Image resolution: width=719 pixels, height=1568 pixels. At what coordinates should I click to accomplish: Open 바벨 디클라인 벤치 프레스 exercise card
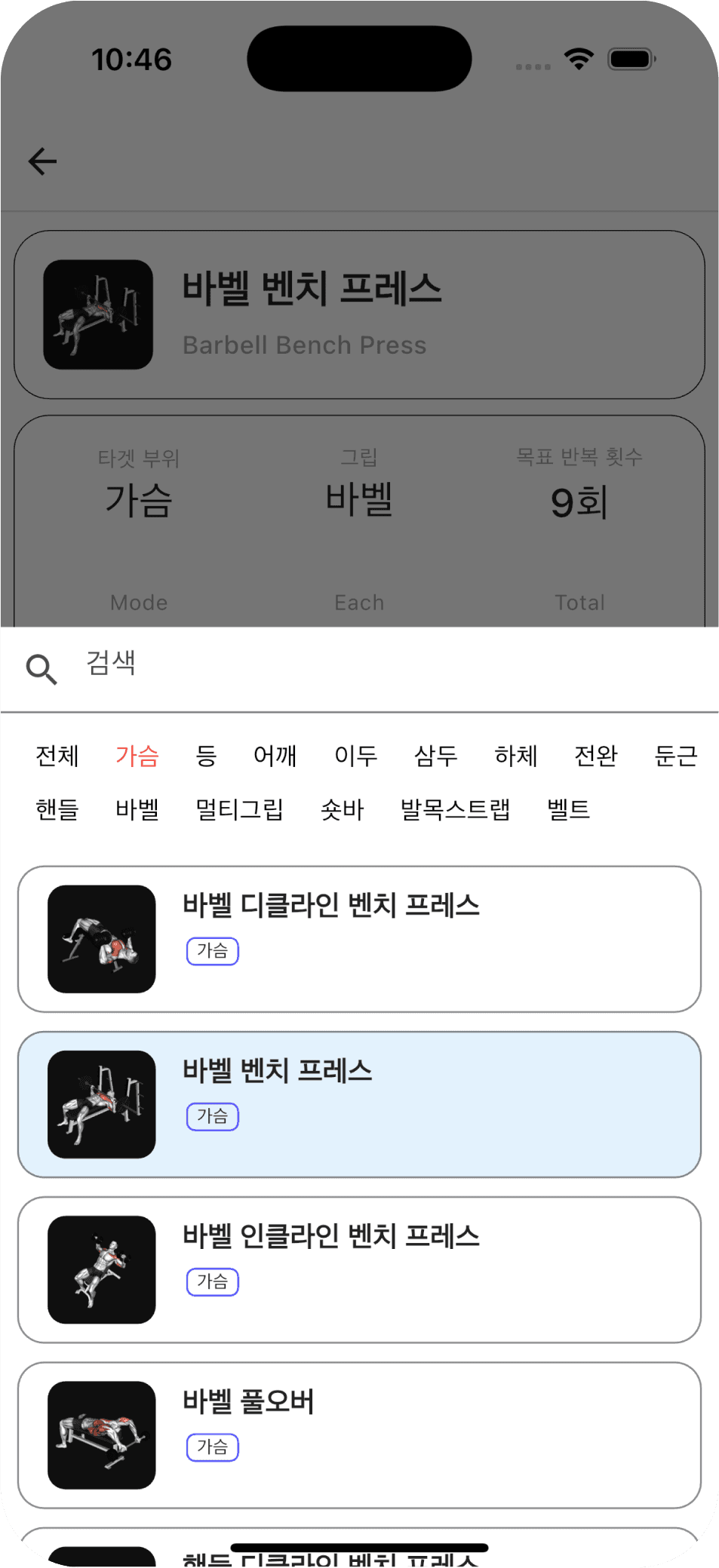click(359, 939)
